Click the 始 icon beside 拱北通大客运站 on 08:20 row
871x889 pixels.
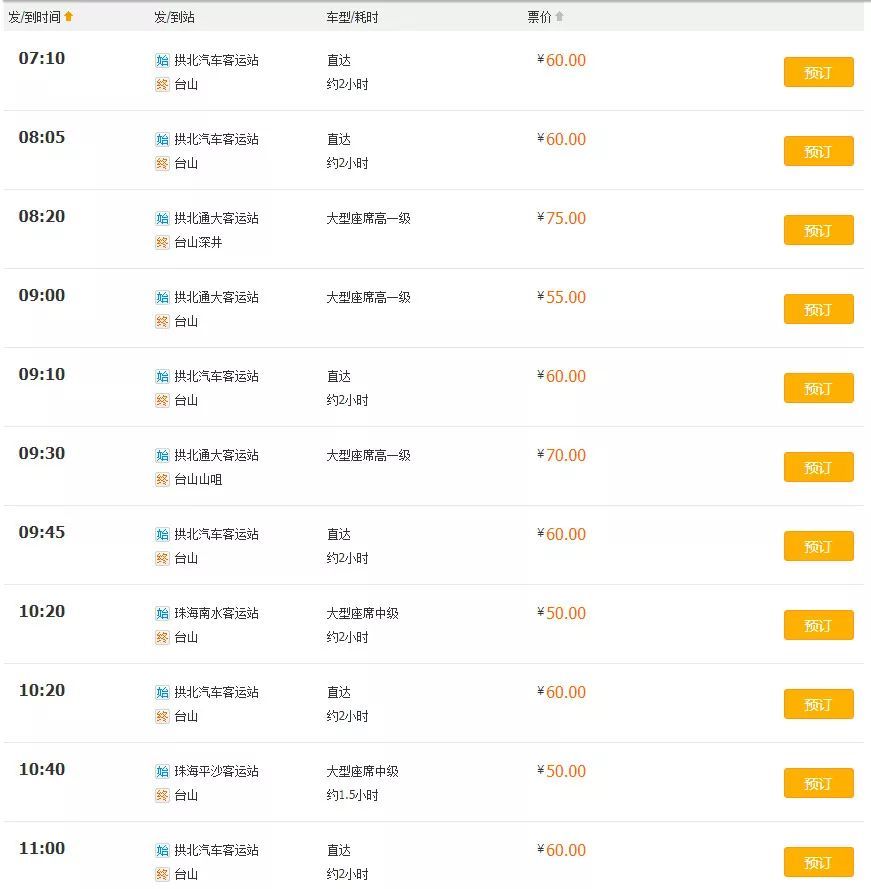(161, 218)
